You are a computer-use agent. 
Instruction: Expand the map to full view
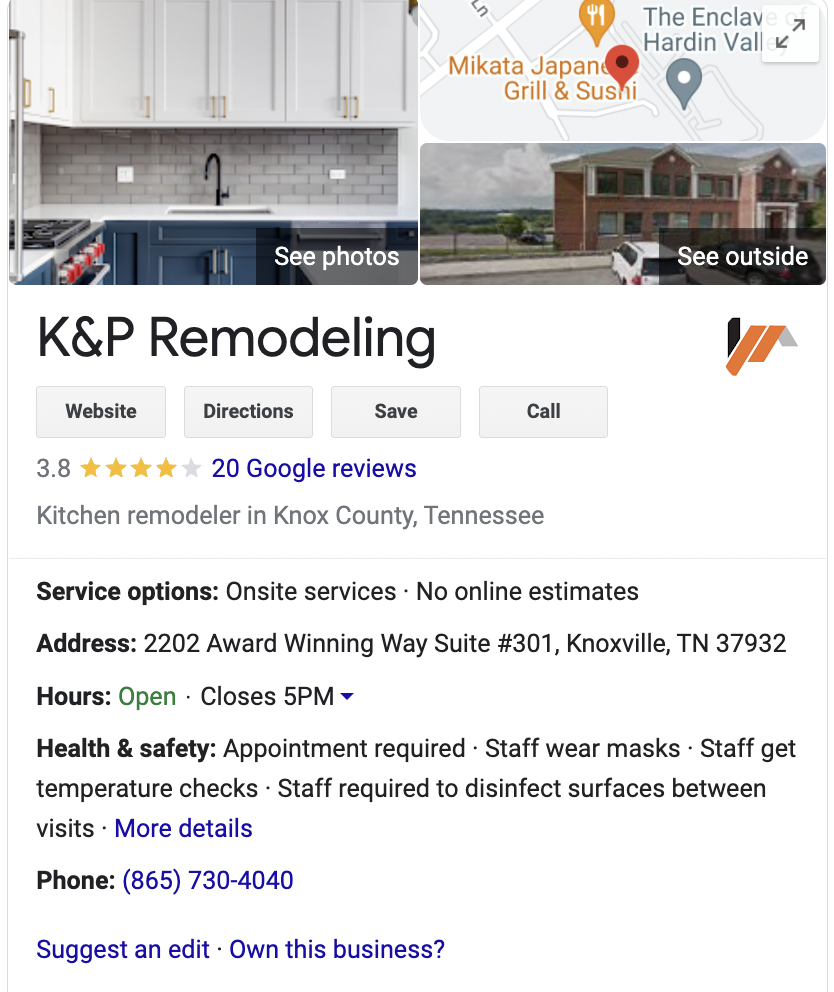790,35
